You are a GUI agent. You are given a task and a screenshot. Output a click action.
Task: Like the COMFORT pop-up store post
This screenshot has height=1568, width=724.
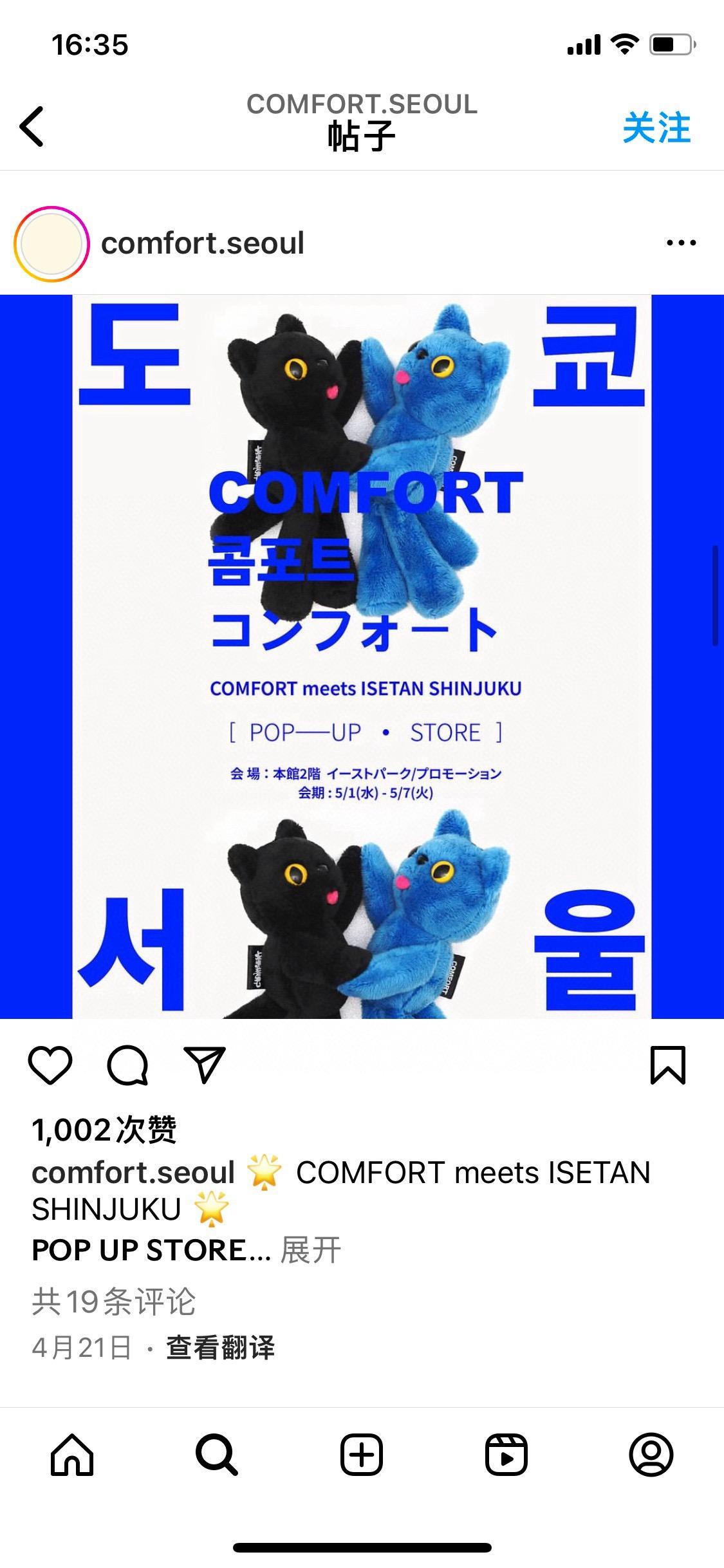click(x=50, y=1065)
